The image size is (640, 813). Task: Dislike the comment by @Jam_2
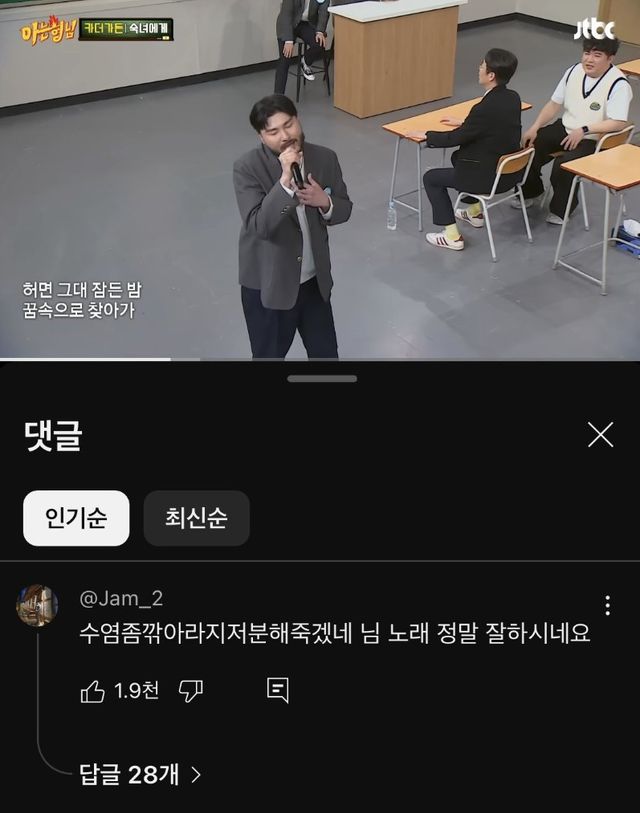click(x=190, y=691)
